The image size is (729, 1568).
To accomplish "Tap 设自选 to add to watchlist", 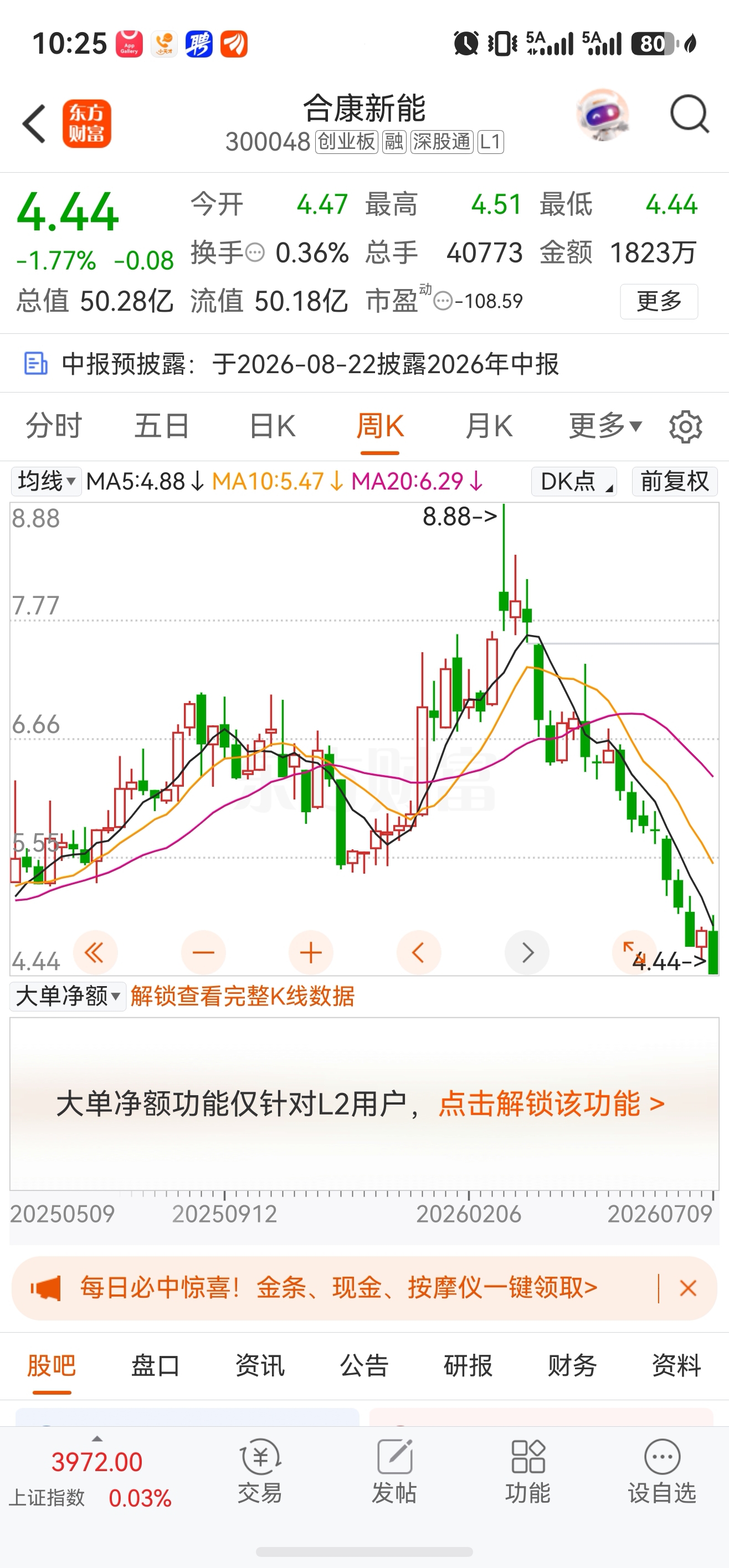I will pyautogui.click(x=662, y=1470).
